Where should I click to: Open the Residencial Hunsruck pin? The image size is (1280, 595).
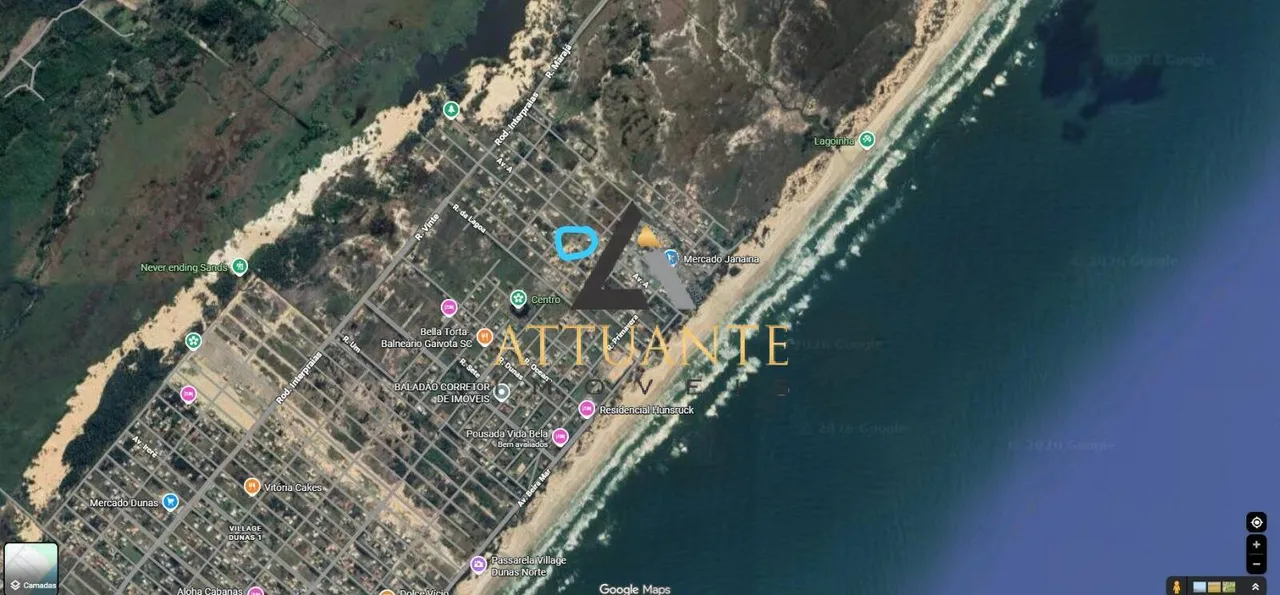pos(586,408)
